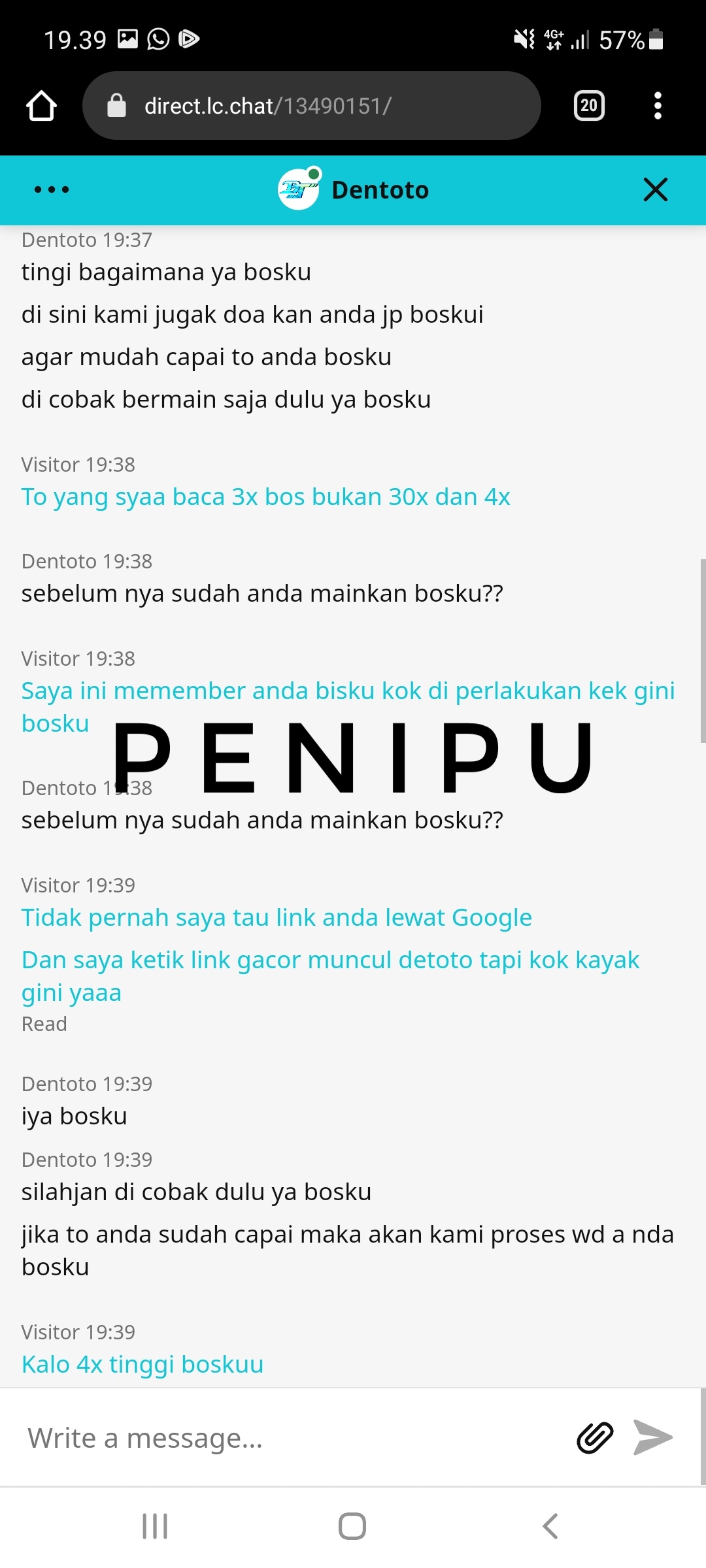Image resolution: width=706 pixels, height=1568 pixels.
Task: Open the browser overflow menu
Action: [658, 106]
